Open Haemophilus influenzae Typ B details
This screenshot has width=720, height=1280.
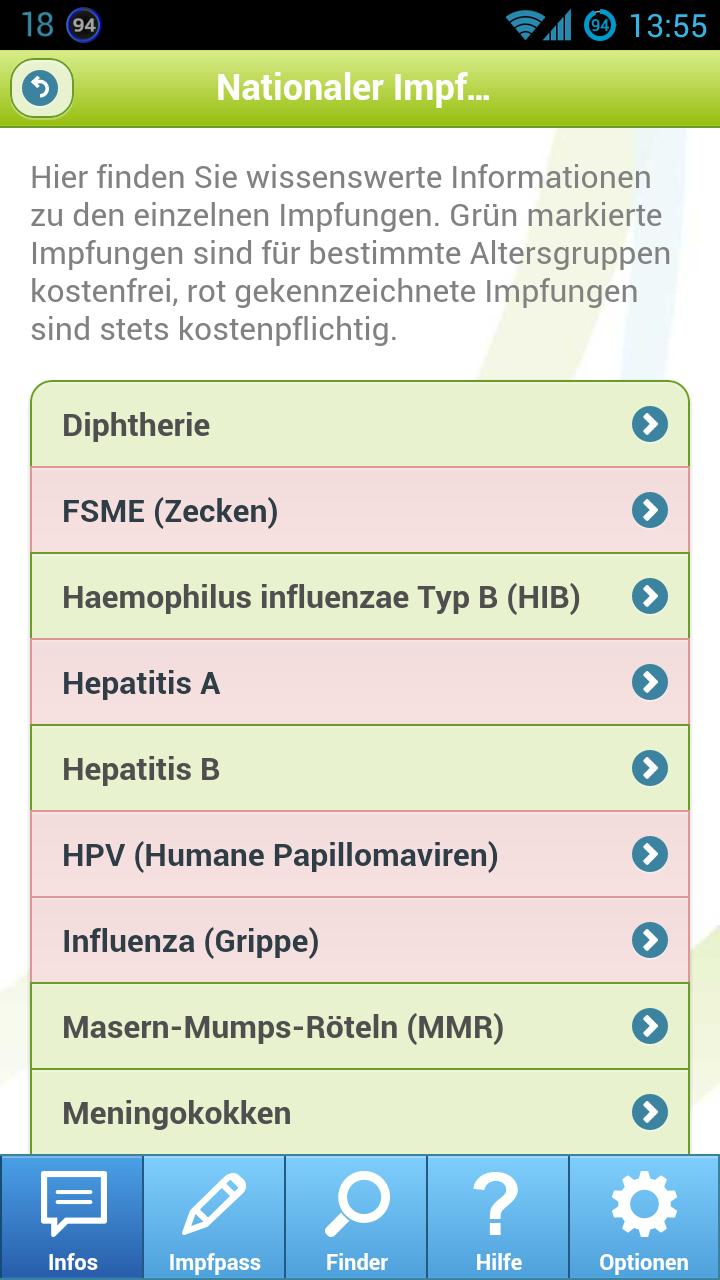pos(360,596)
